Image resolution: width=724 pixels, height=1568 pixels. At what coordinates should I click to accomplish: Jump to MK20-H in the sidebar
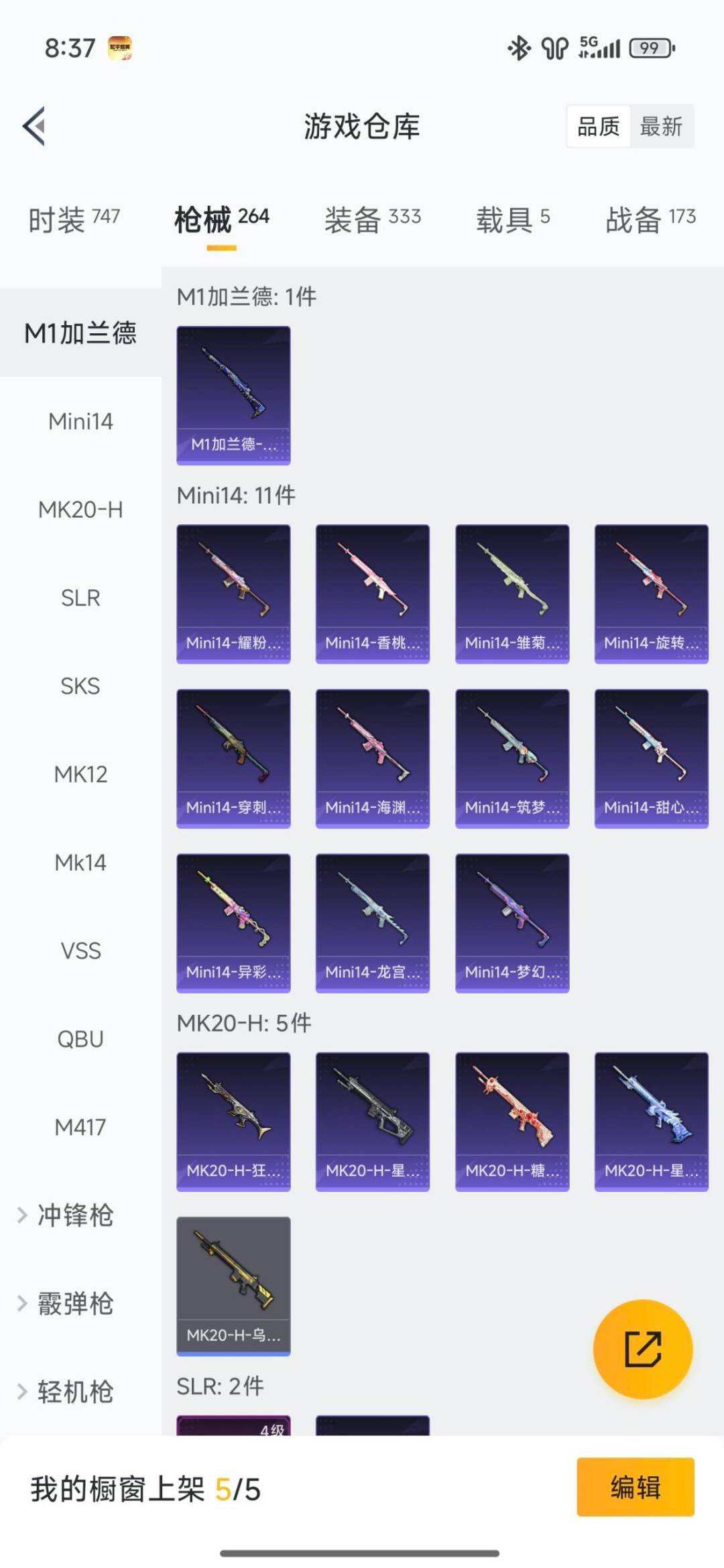pyautogui.click(x=80, y=509)
